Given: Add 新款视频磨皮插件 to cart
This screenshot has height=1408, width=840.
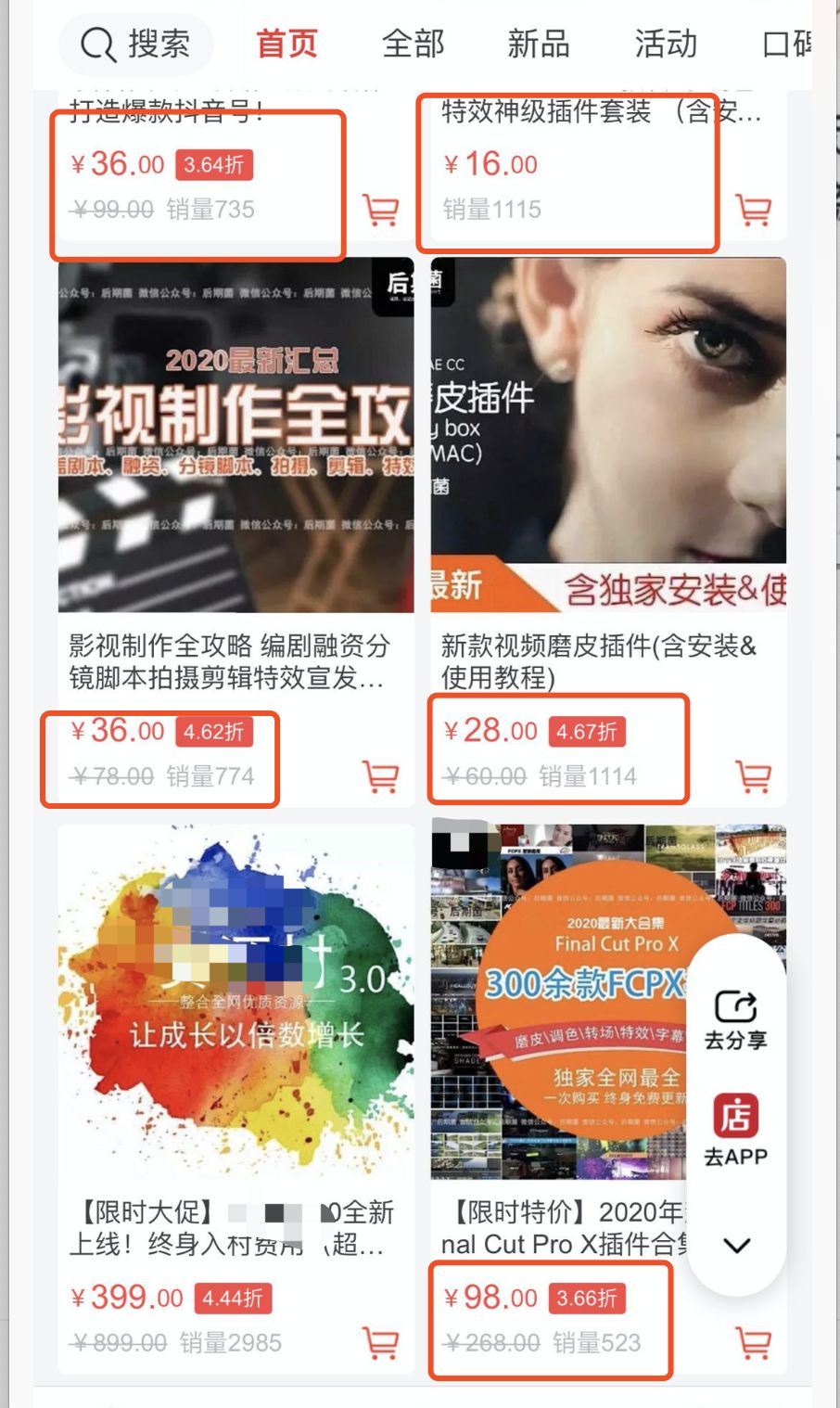Looking at the screenshot, I should click(x=753, y=776).
